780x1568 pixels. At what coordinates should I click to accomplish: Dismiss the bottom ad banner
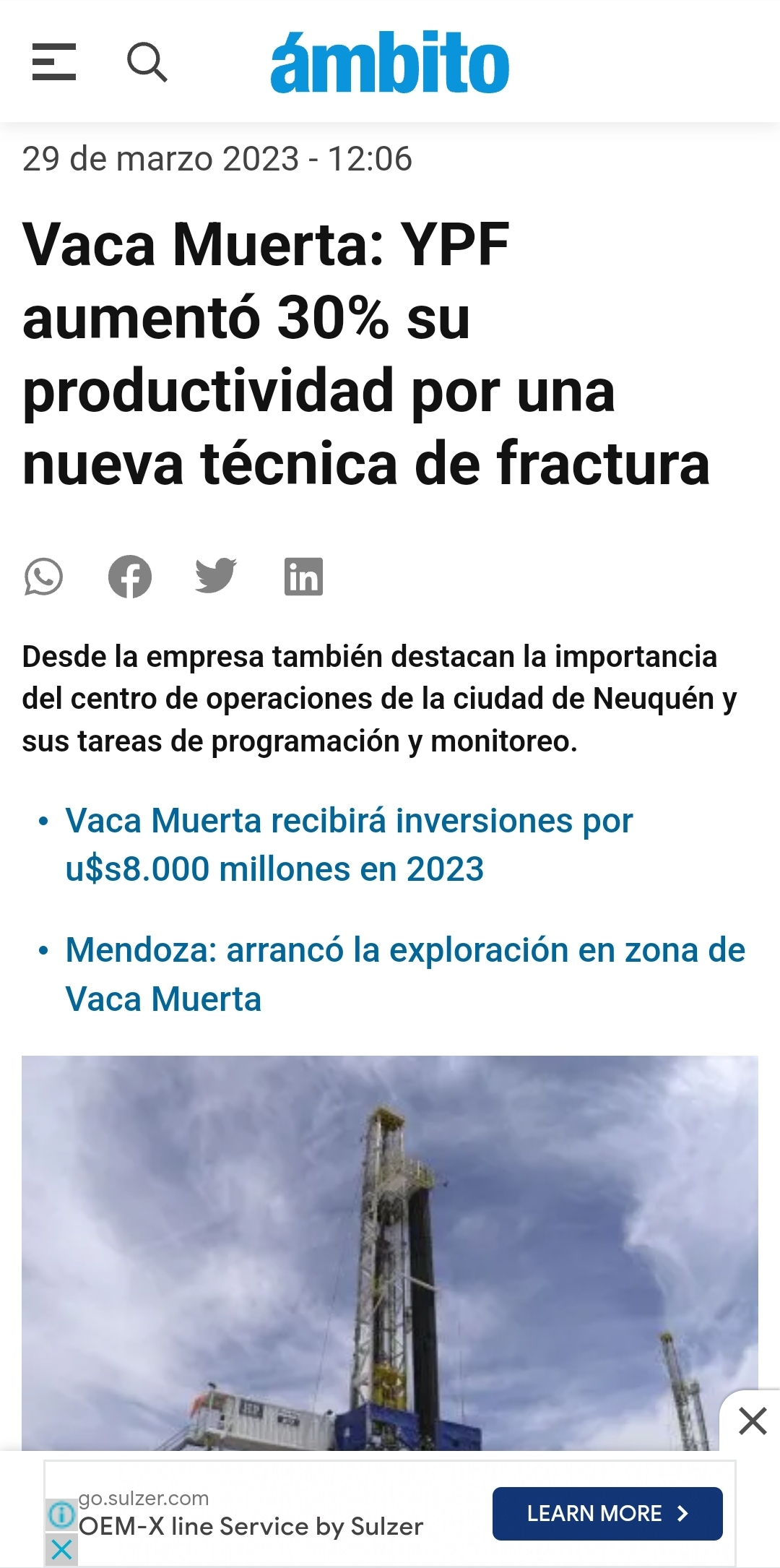[x=752, y=1421]
